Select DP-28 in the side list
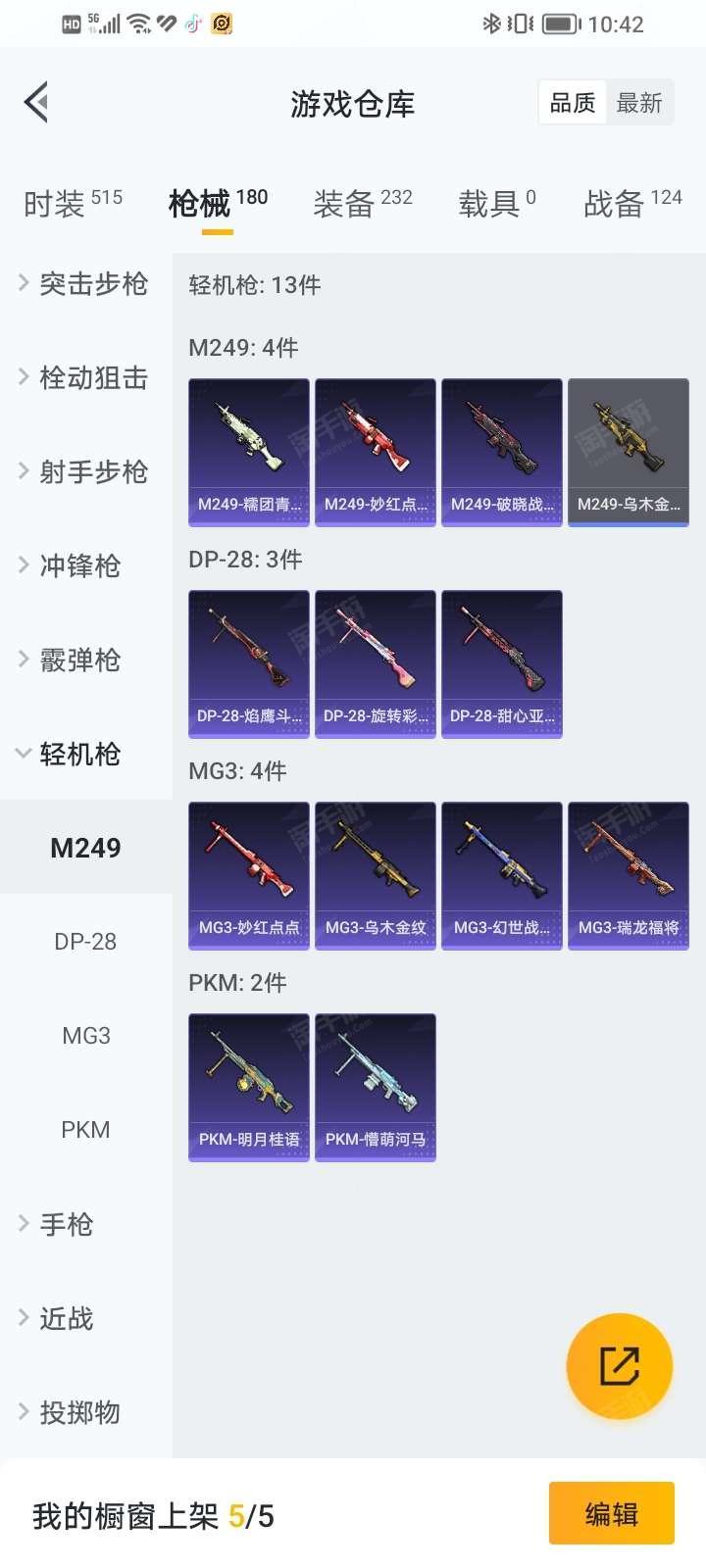 tap(86, 942)
